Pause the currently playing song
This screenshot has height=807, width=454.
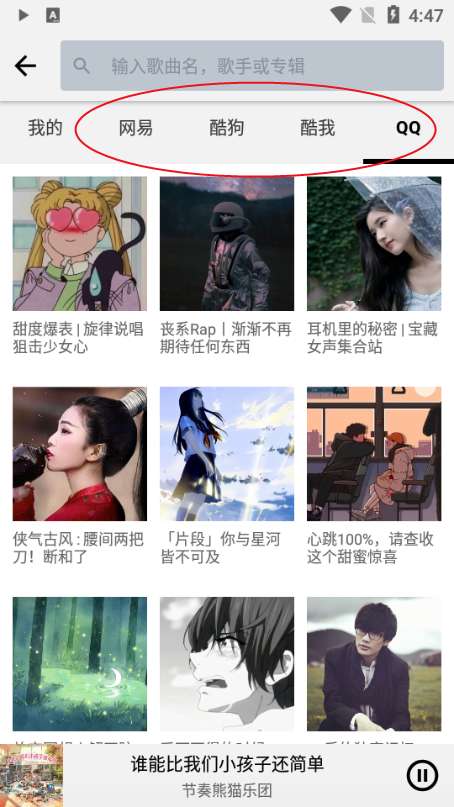pyautogui.click(x=422, y=775)
